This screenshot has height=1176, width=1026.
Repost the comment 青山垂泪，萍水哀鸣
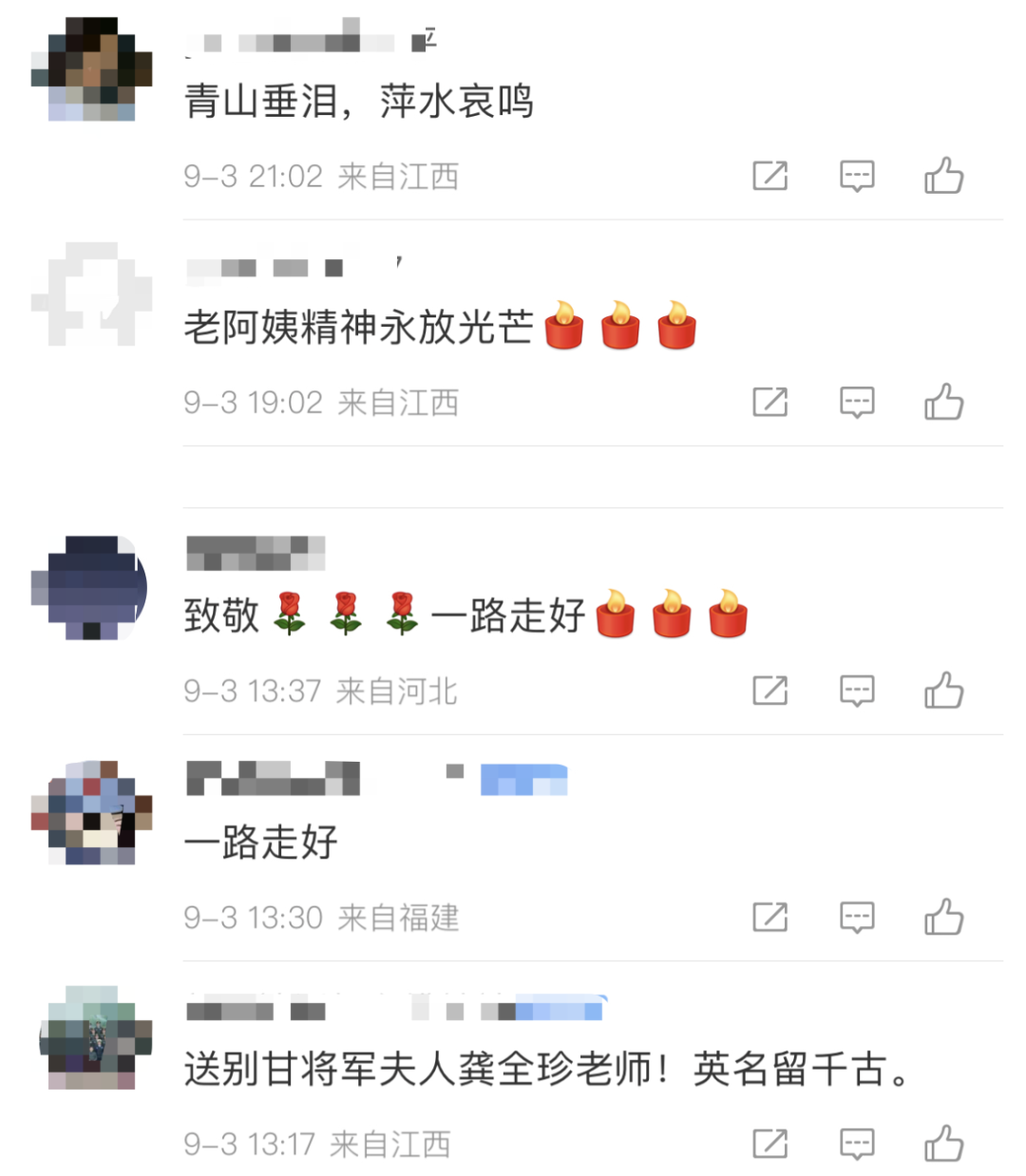point(769,176)
